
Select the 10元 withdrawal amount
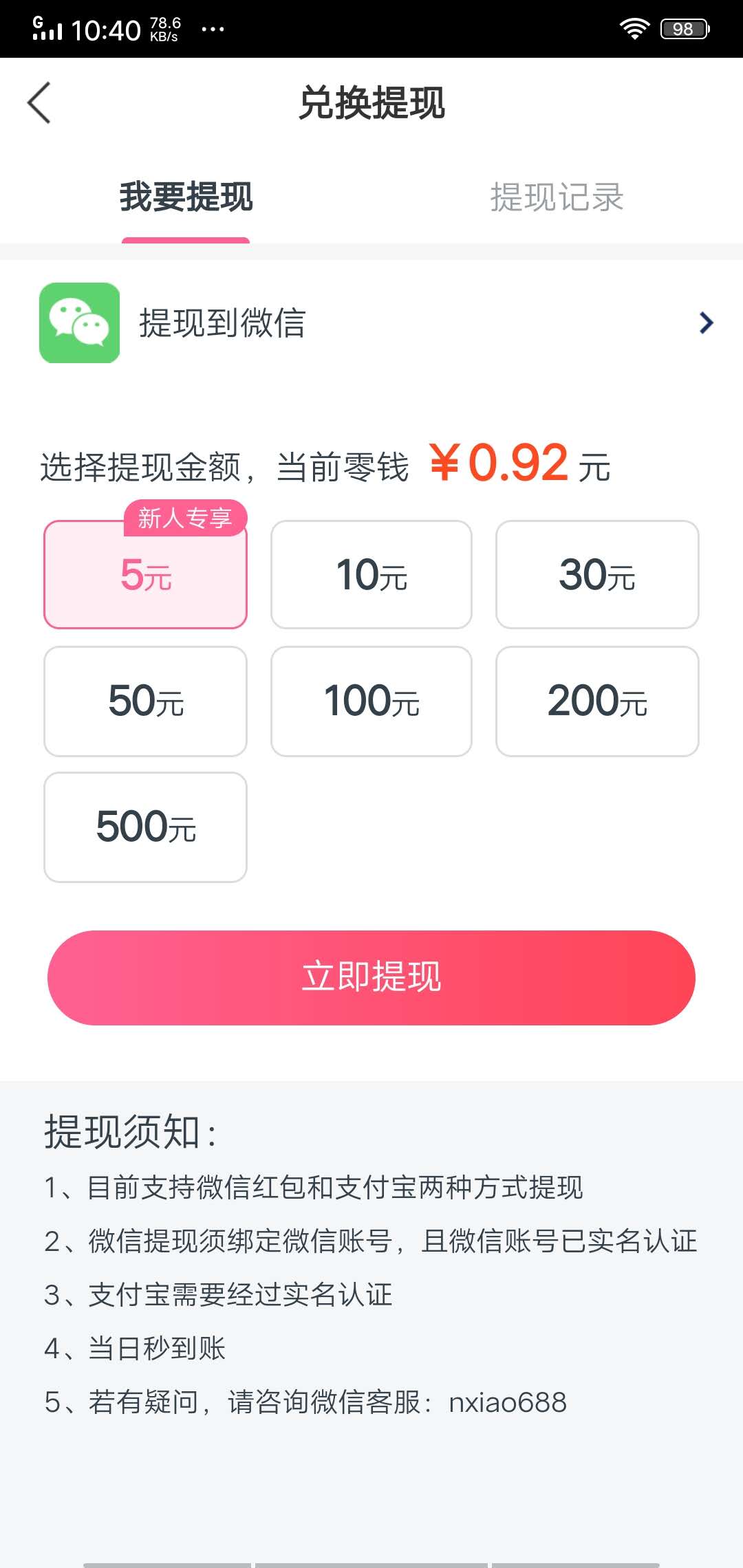click(371, 575)
